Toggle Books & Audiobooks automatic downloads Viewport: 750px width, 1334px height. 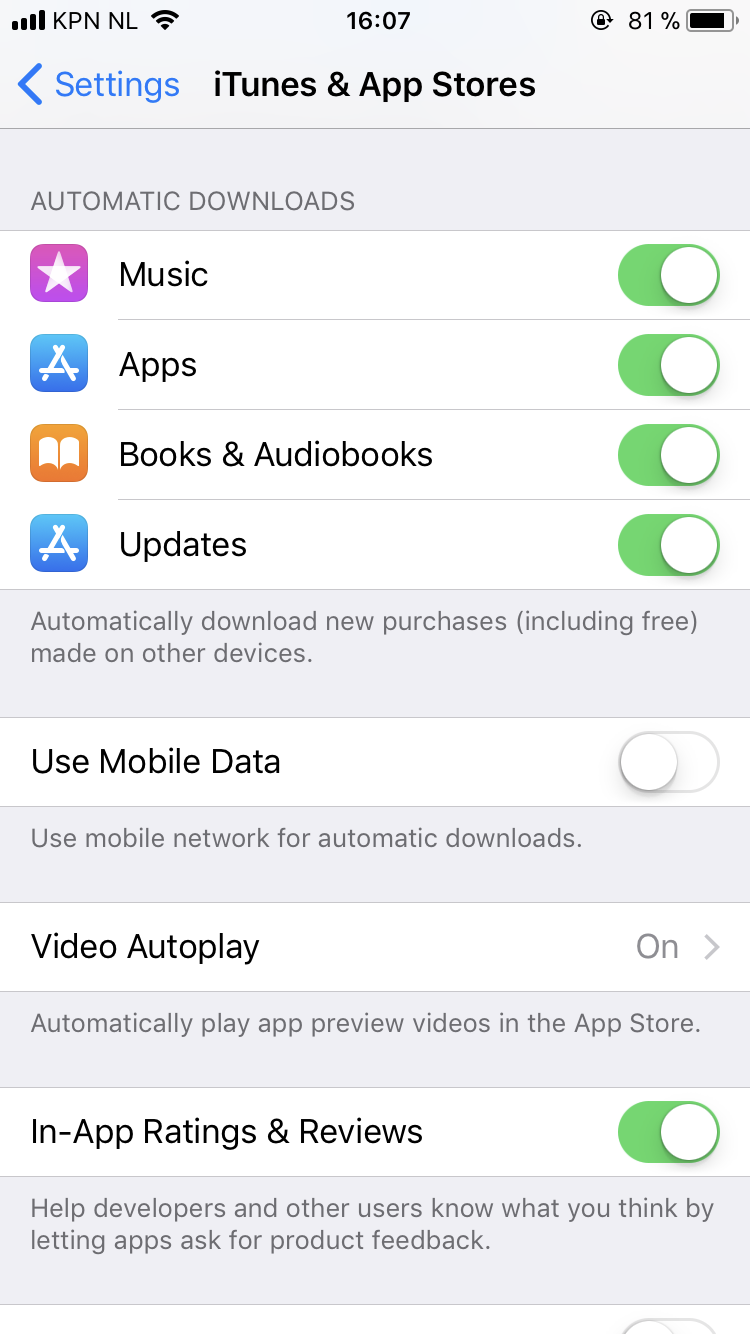(x=668, y=455)
